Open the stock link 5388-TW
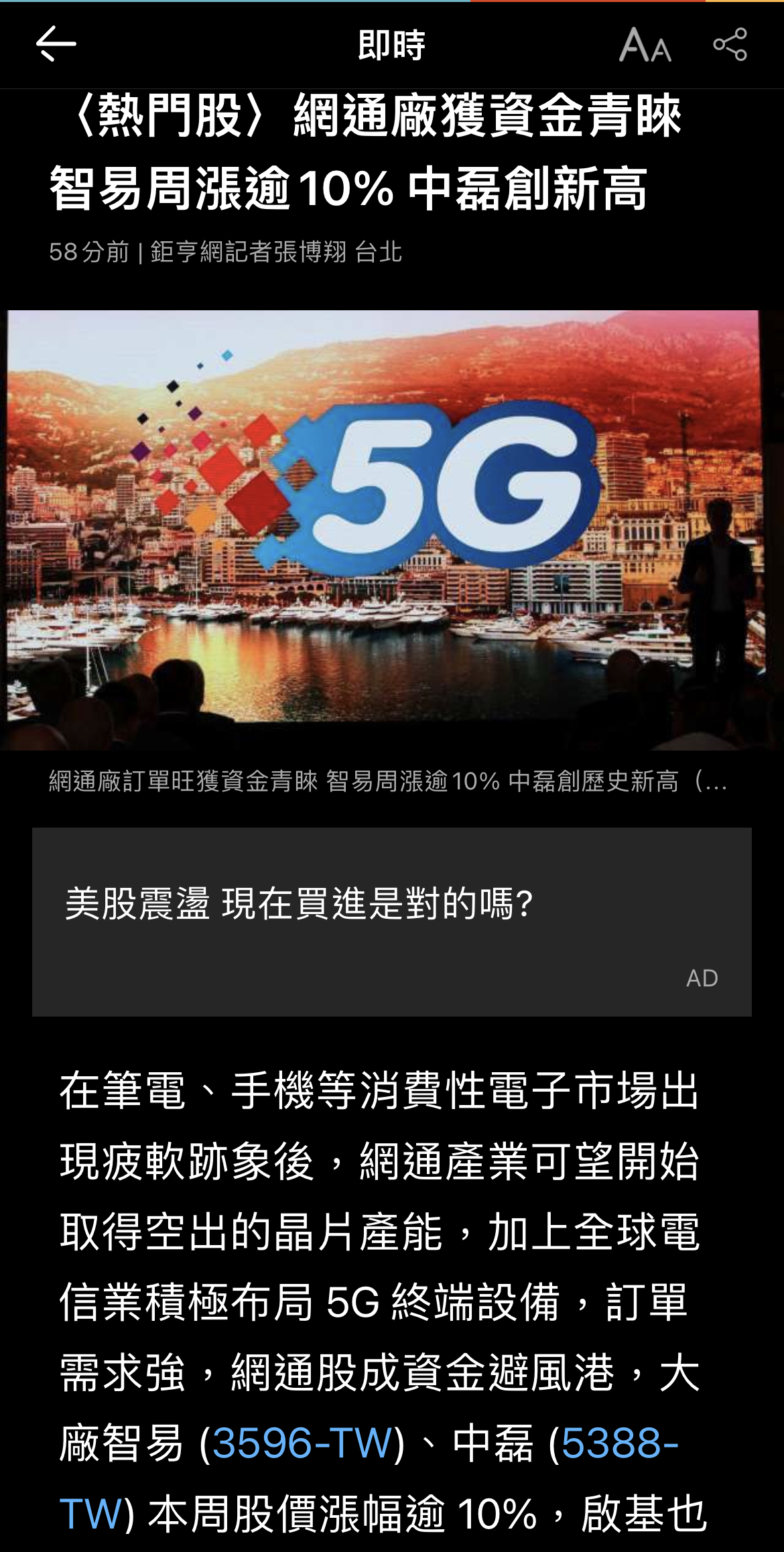Screen dimensions: 784x1552 point(619,1443)
